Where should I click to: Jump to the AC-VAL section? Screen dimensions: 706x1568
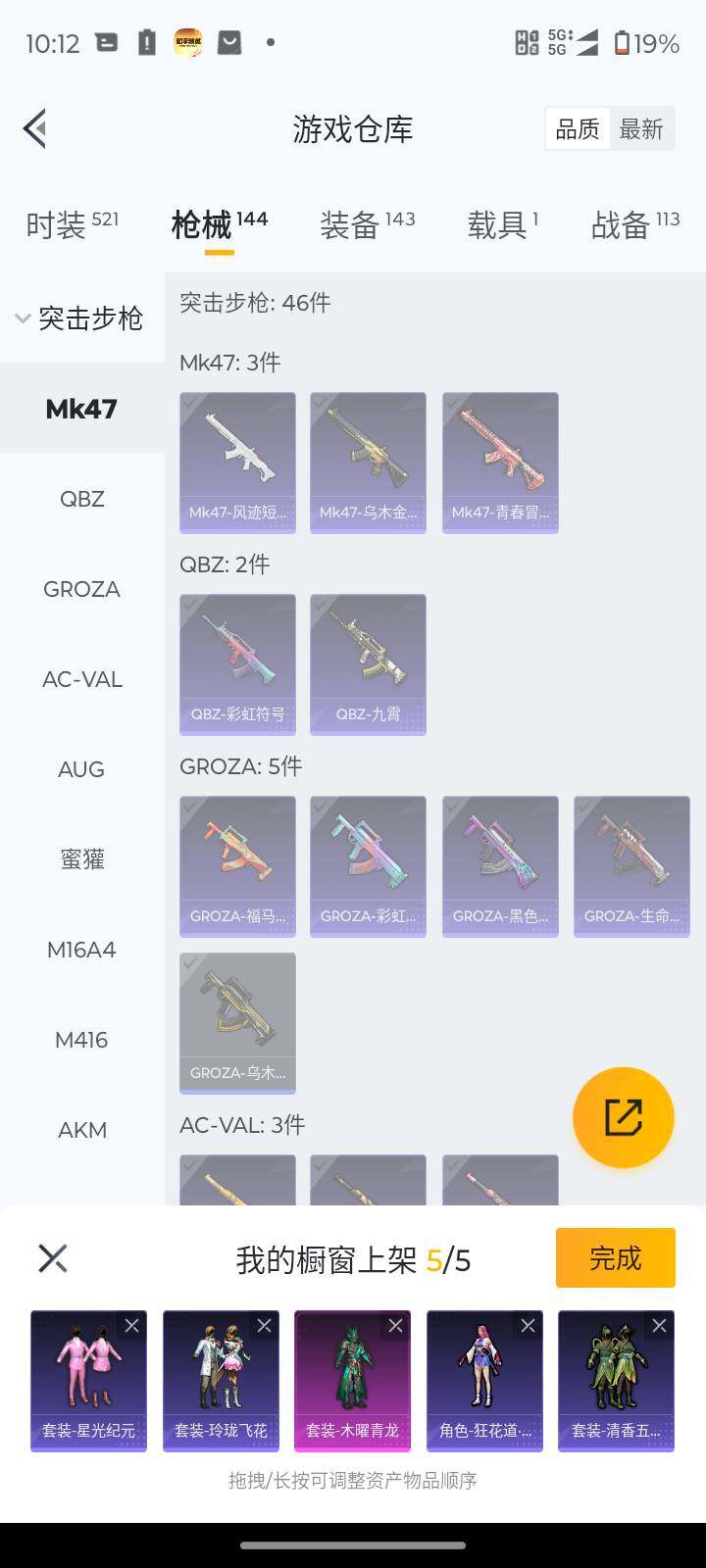81,679
